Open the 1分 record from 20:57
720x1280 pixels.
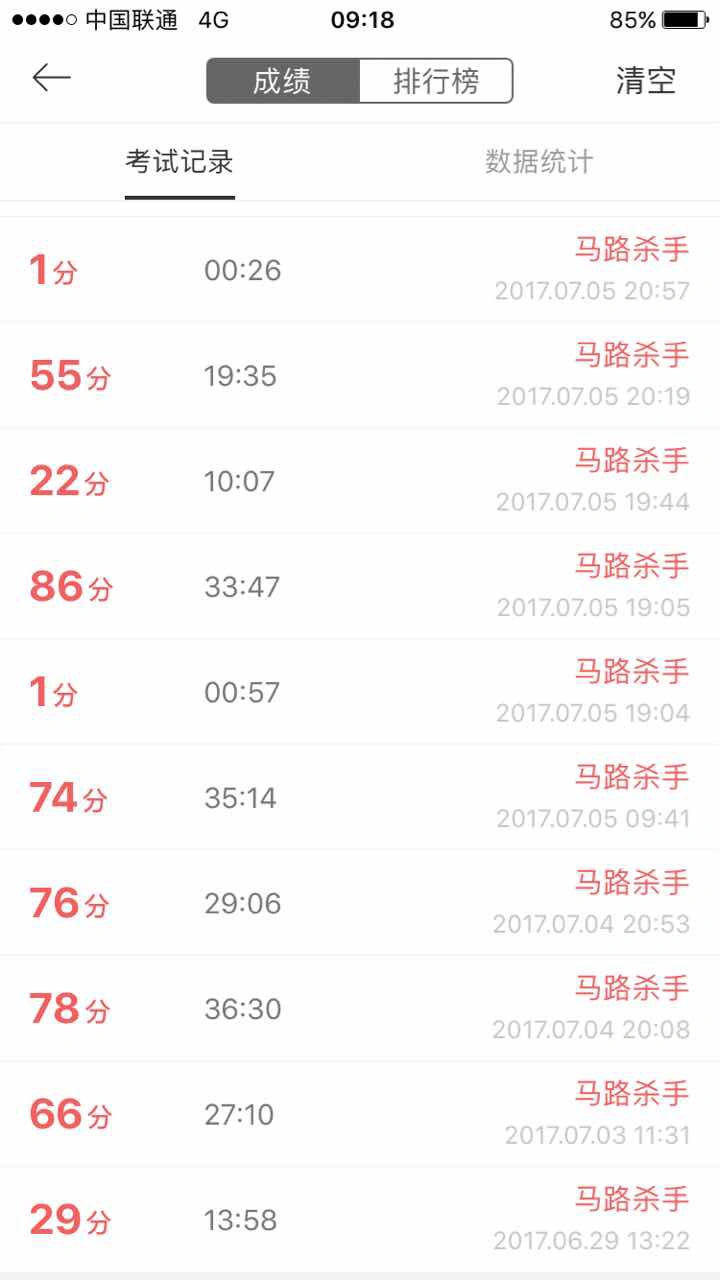pos(360,270)
